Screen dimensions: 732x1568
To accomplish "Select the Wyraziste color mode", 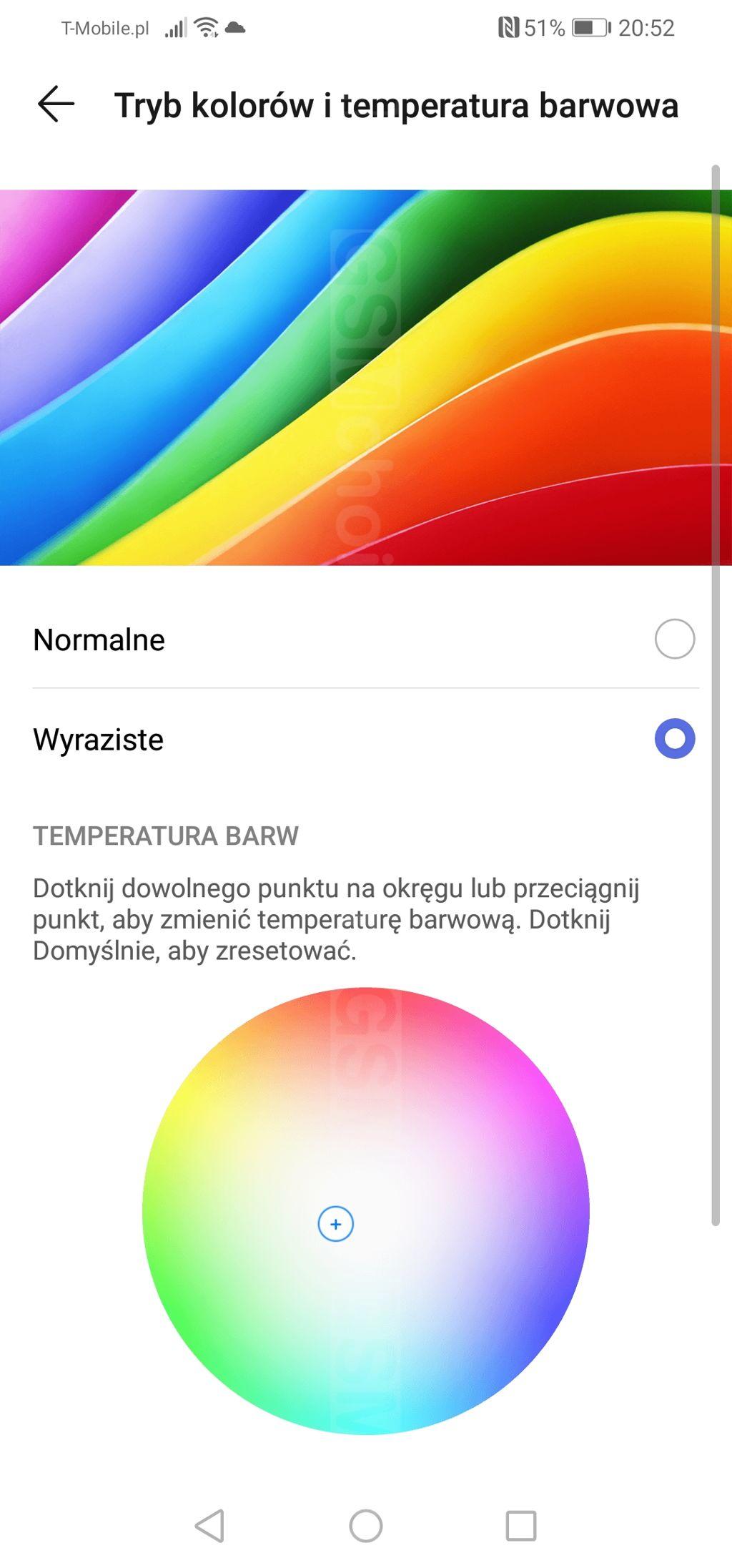I will [365, 739].
